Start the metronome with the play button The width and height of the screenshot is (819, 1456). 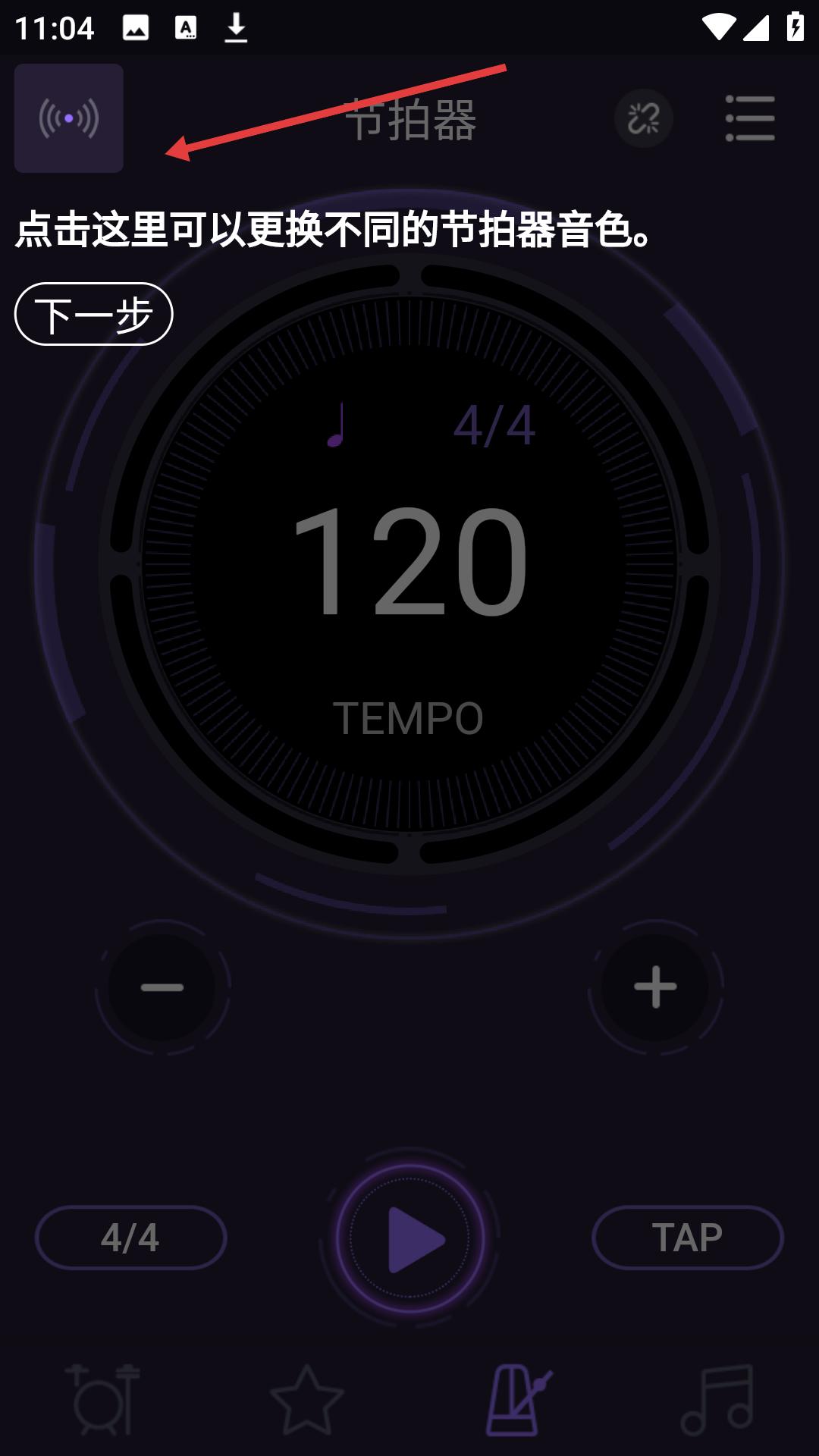point(410,1238)
